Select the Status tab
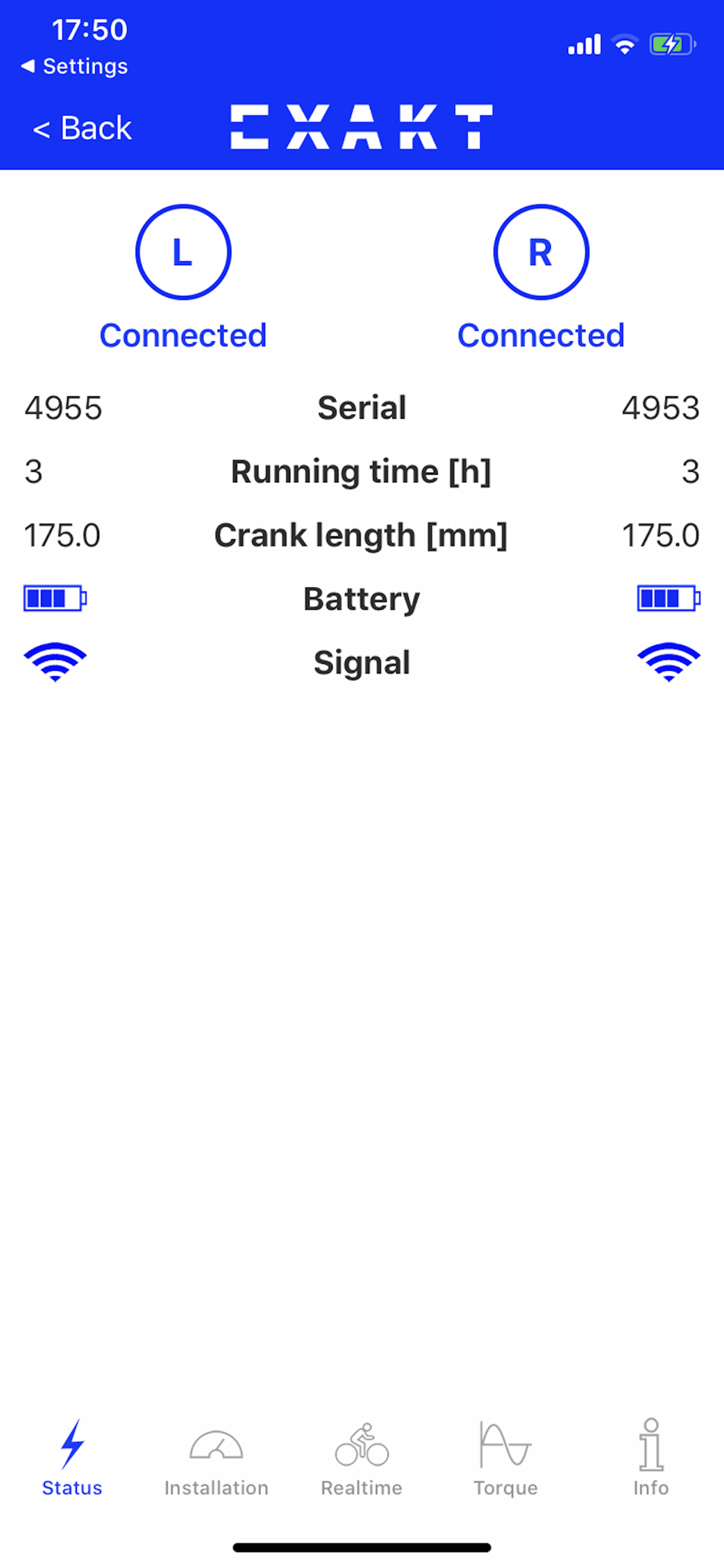Image resolution: width=724 pixels, height=1568 pixels. click(72, 1457)
